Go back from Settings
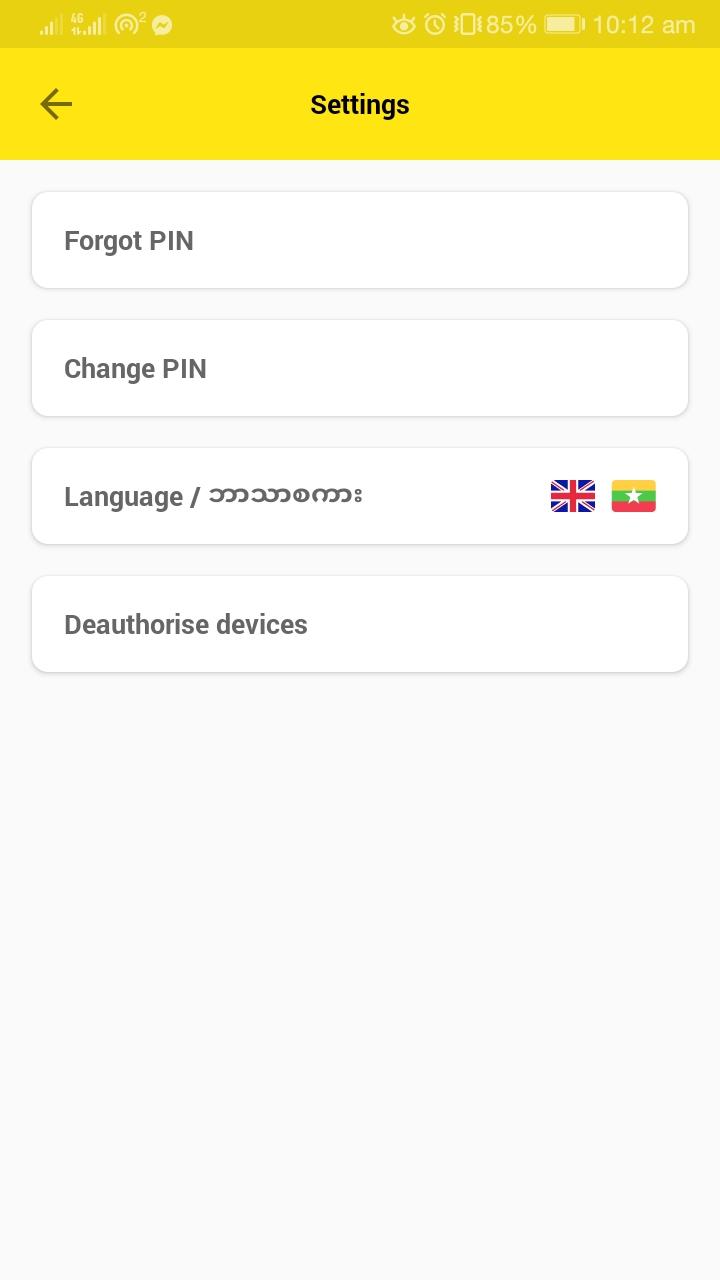This screenshot has width=720, height=1280. pos(56,104)
